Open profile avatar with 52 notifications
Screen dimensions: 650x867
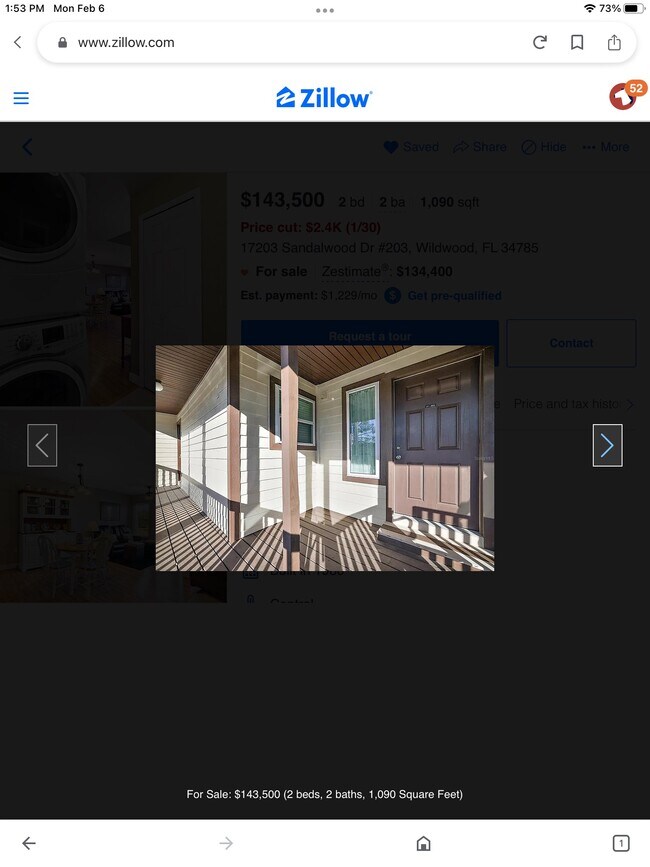pos(624,96)
